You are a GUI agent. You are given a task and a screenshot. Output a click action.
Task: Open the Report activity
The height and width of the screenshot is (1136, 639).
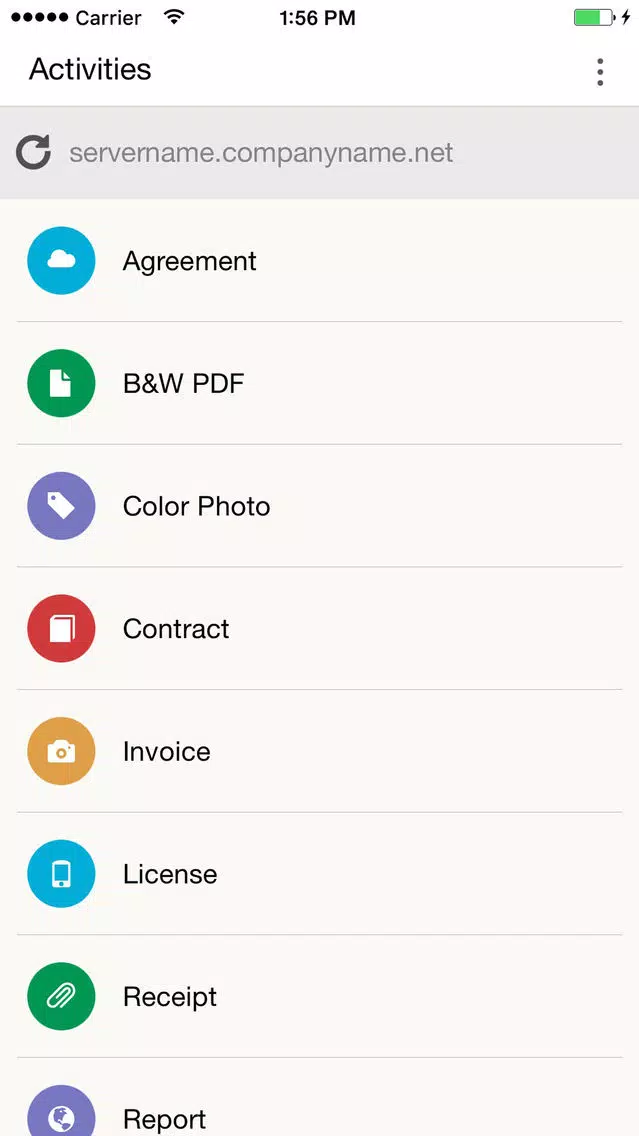(320, 1097)
